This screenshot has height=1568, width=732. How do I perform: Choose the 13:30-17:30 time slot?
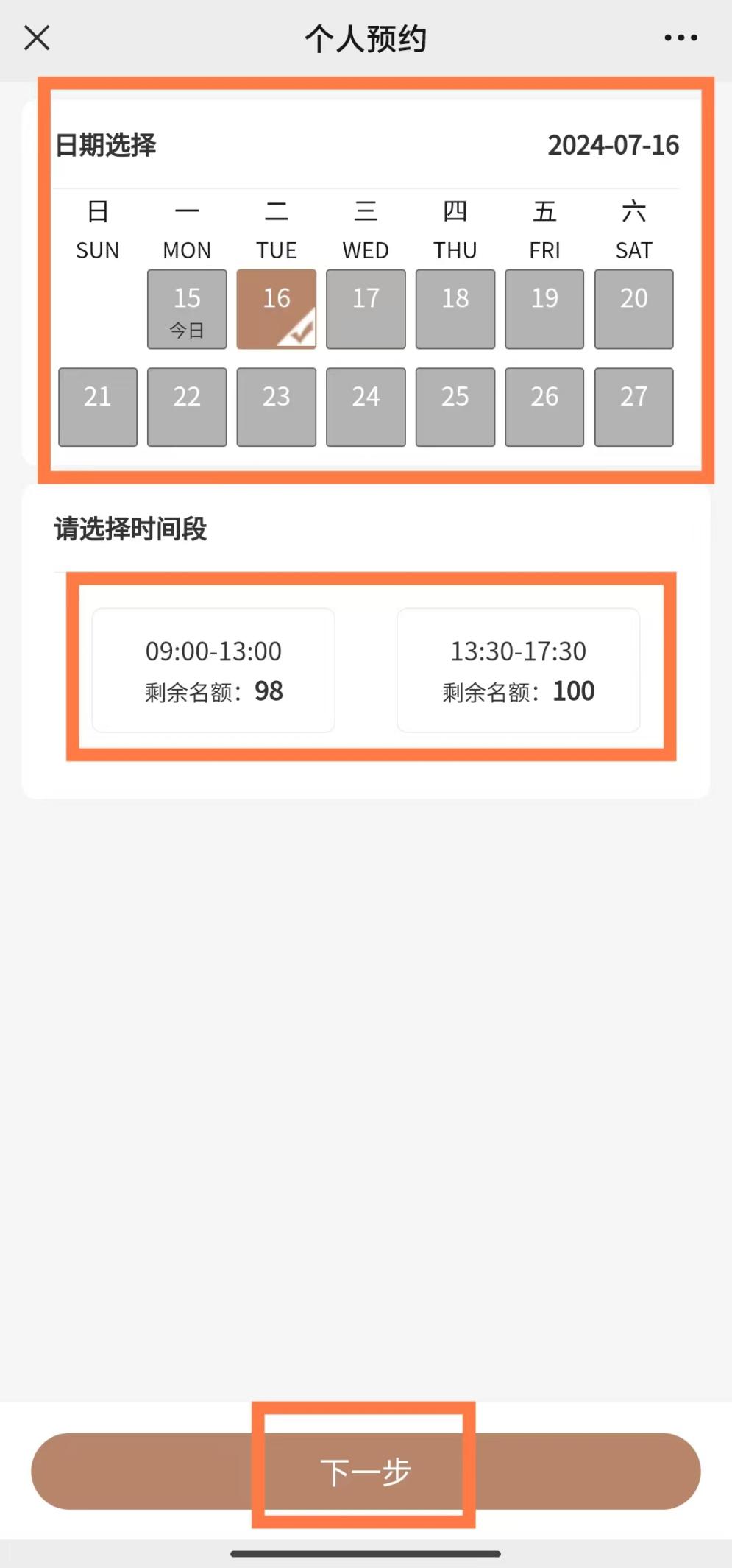[519, 670]
